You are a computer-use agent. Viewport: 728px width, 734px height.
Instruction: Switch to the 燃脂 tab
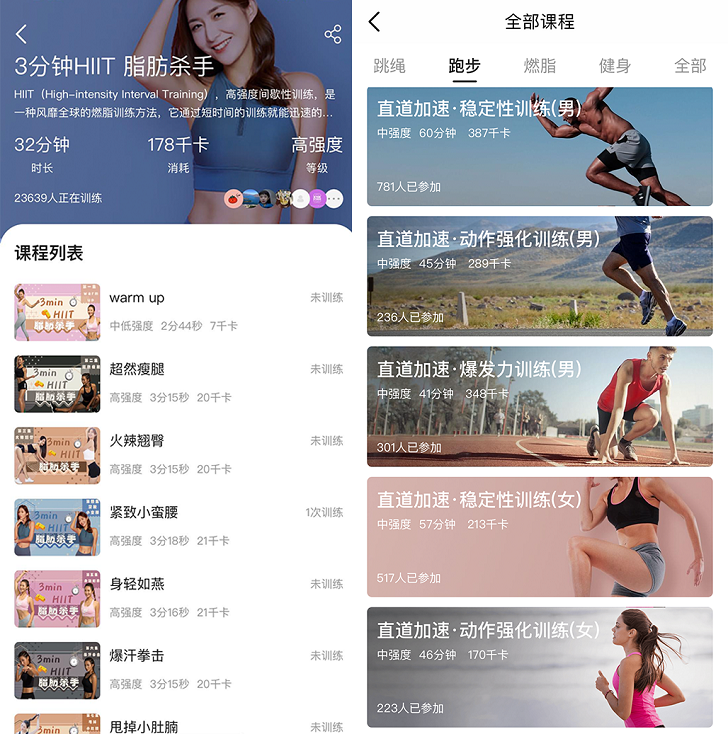click(x=540, y=66)
